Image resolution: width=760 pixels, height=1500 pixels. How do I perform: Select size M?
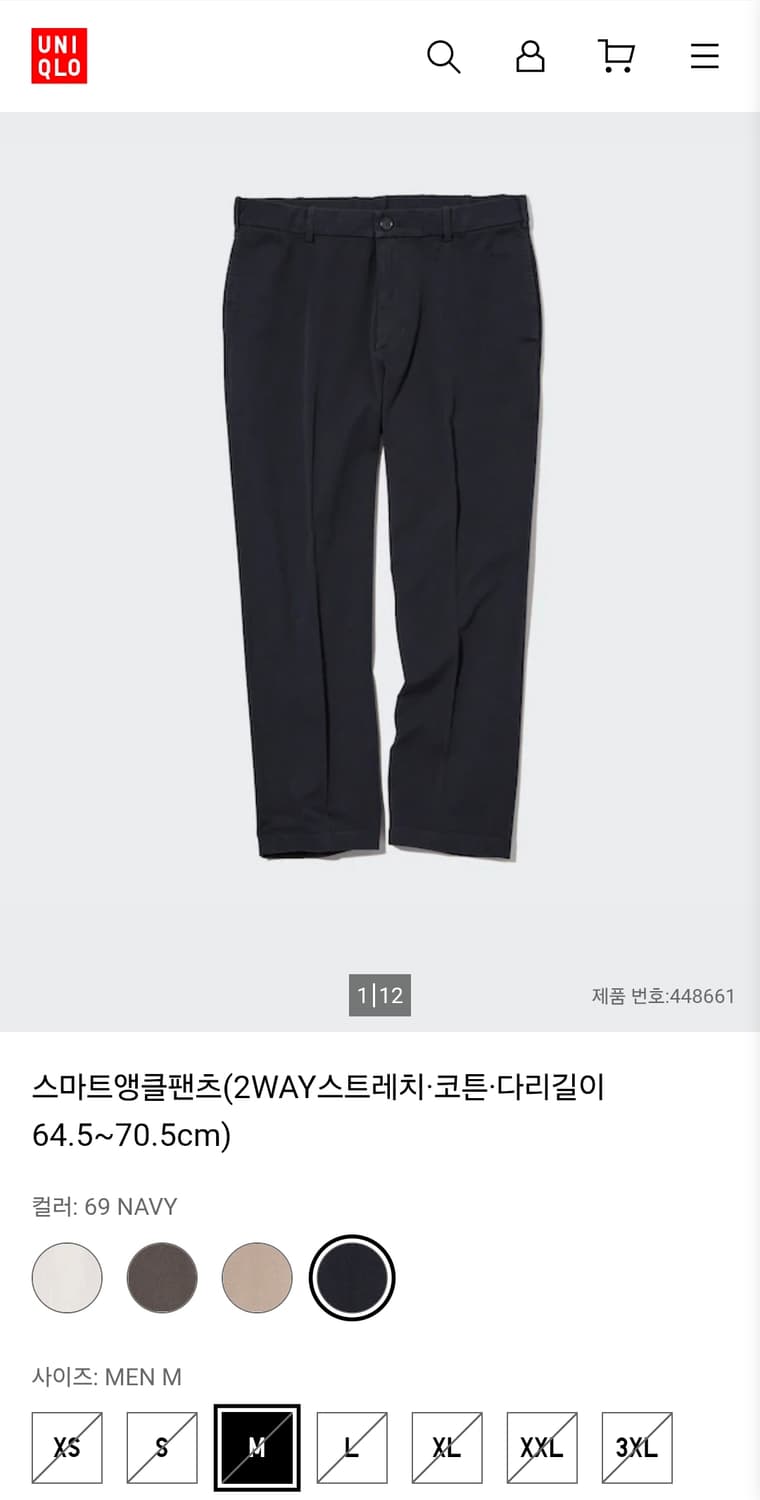click(256, 1446)
